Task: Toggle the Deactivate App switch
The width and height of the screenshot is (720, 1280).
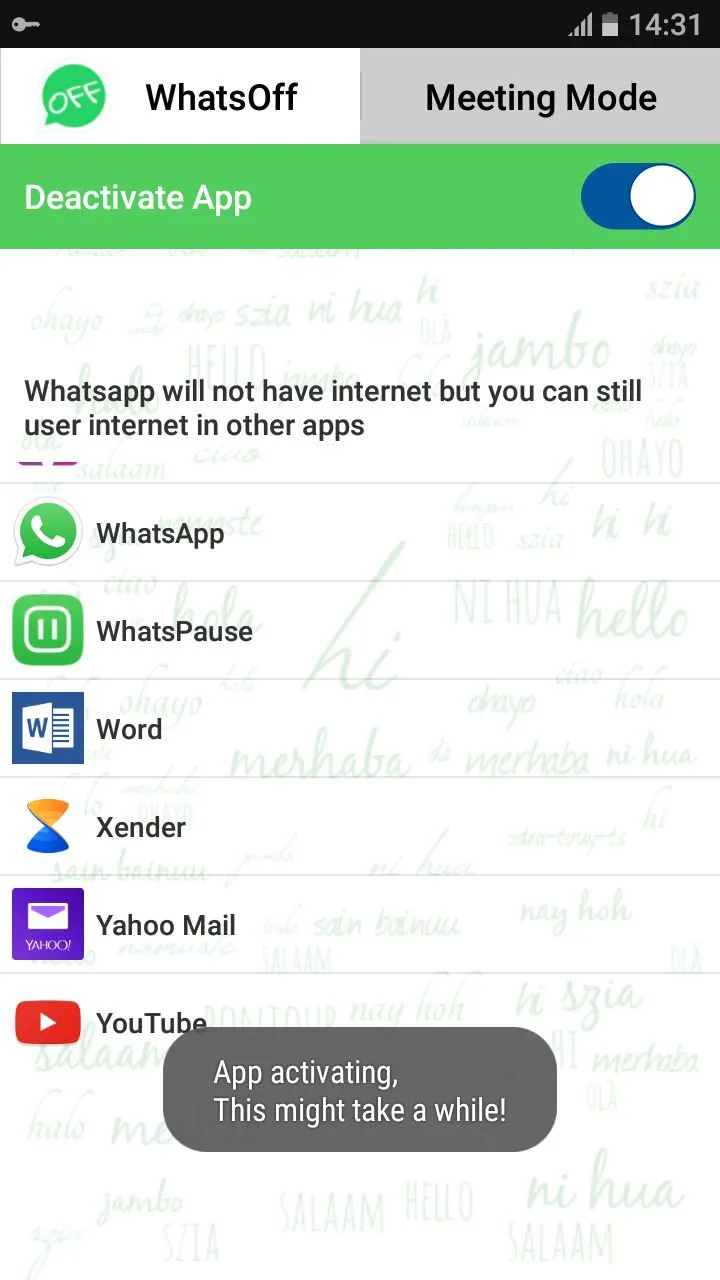Action: [x=638, y=197]
